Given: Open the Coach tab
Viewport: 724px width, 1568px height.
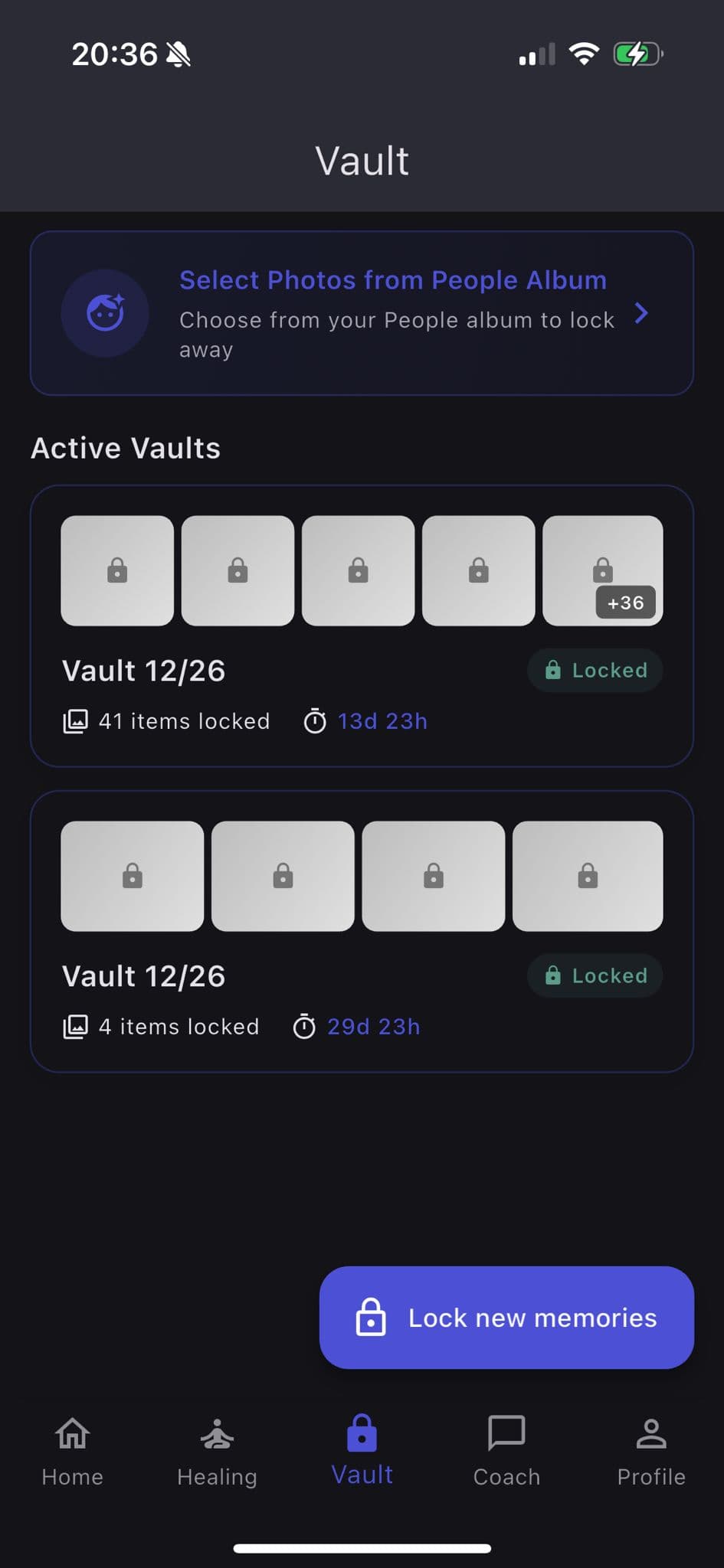Looking at the screenshot, I should click(x=506, y=1450).
